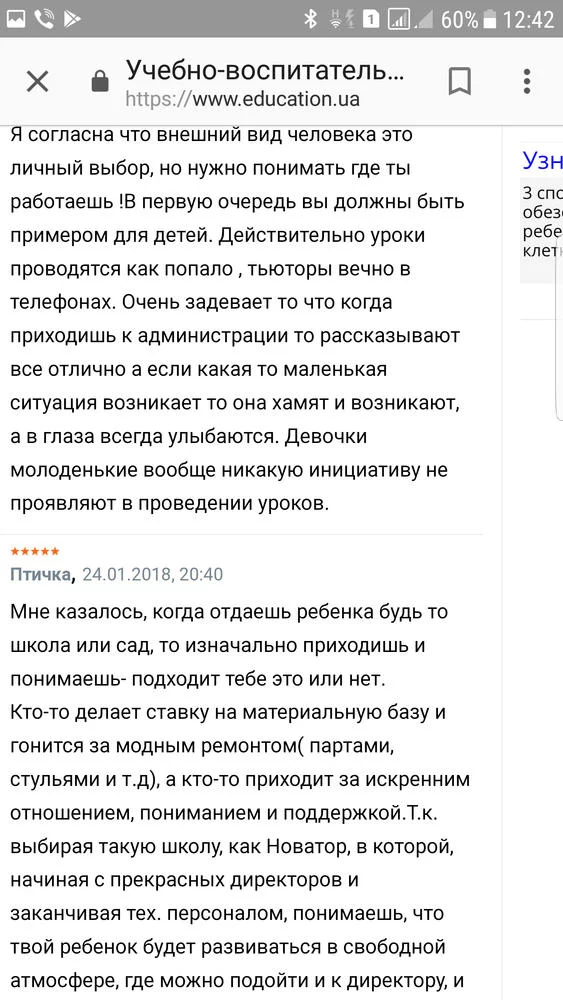Screen dimensions: 563x1000
Task: Open the Птичка reviewer profile link
Action: 40,575
